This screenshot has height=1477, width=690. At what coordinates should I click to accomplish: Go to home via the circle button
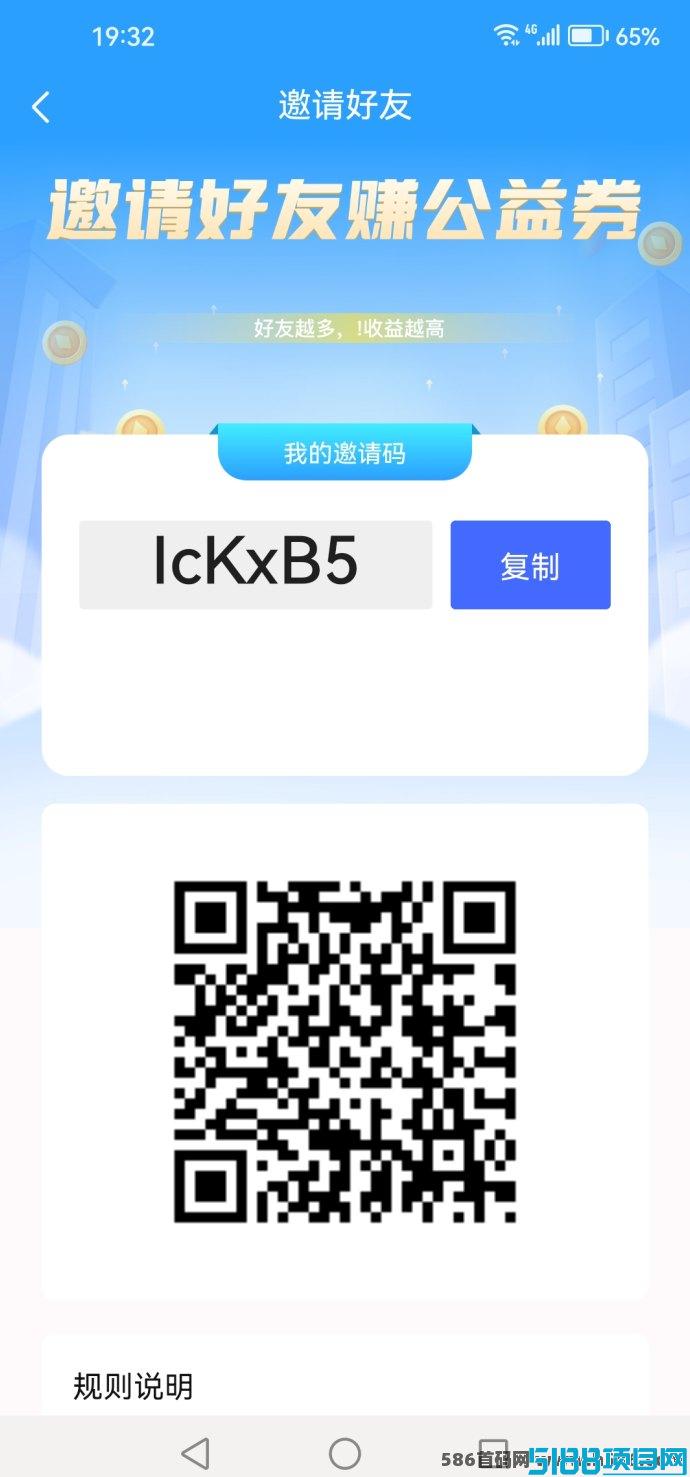point(345,1453)
